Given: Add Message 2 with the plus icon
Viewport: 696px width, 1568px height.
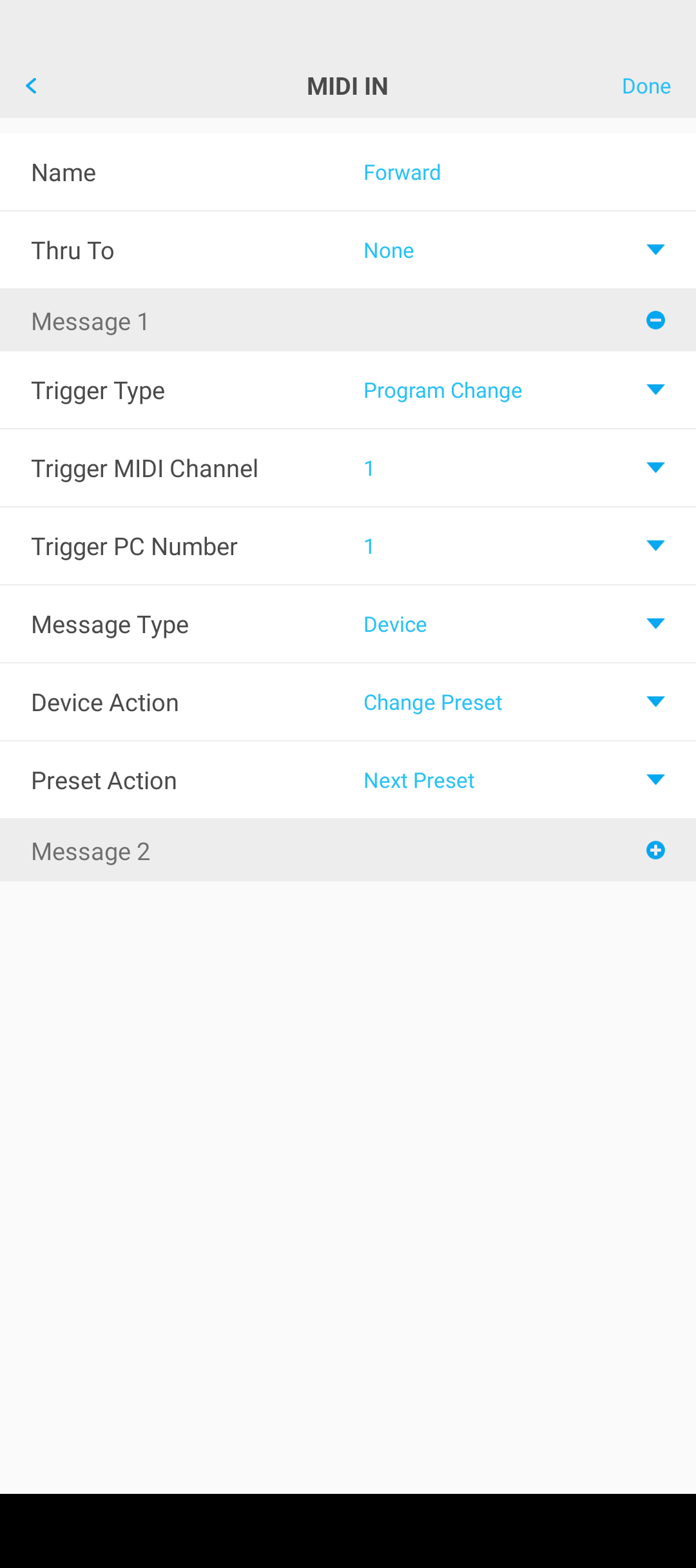Looking at the screenshot, I should [655, 850].
